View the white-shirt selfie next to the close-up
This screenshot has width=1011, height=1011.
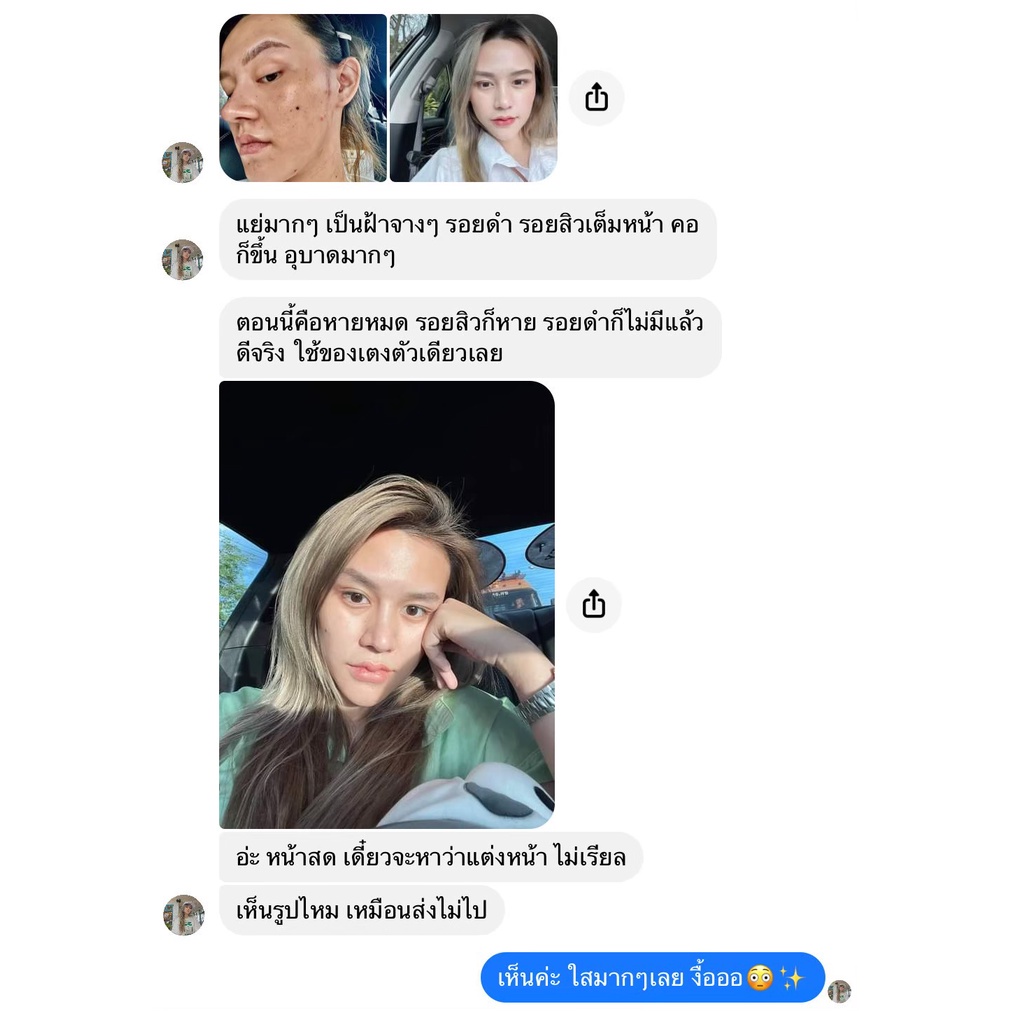point(473,98)
